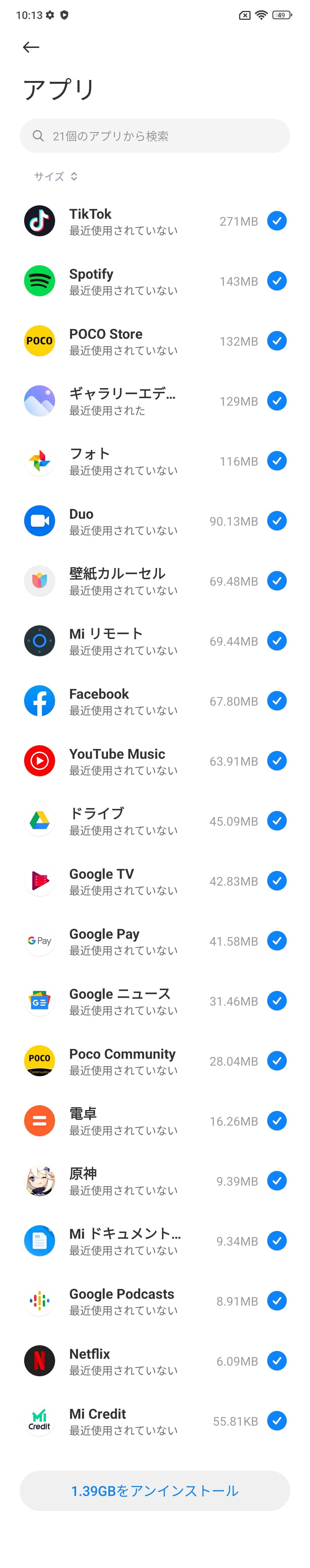Go back using the top arrow
Viewport: 310px width, 1568px height.
click(x=31, y=47)
